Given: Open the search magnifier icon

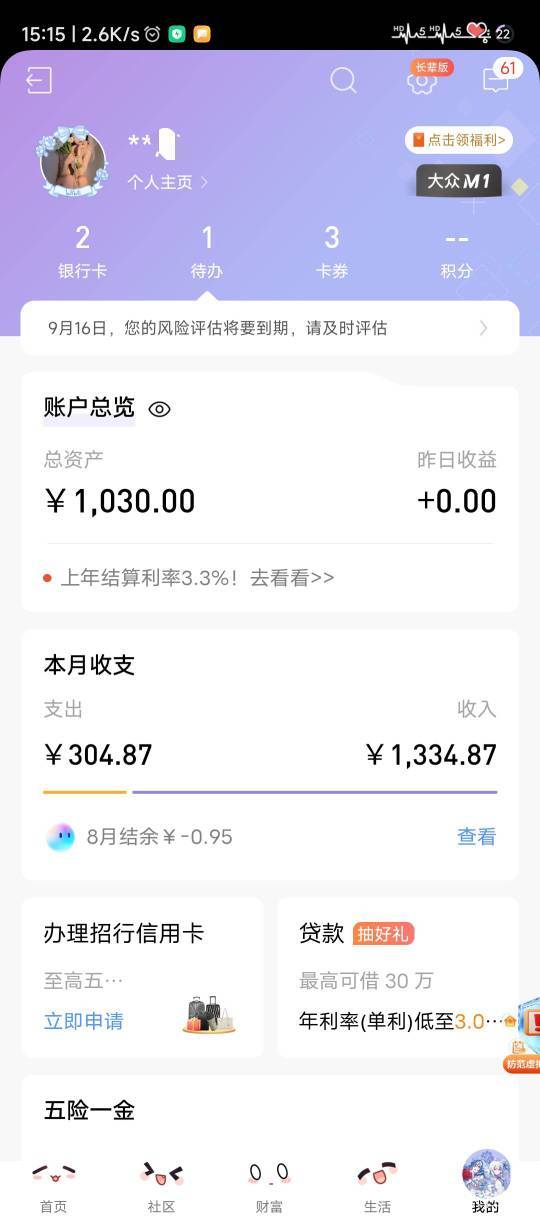Looking at the screenshot, I should pyautogui.click(x=343, y=80).
